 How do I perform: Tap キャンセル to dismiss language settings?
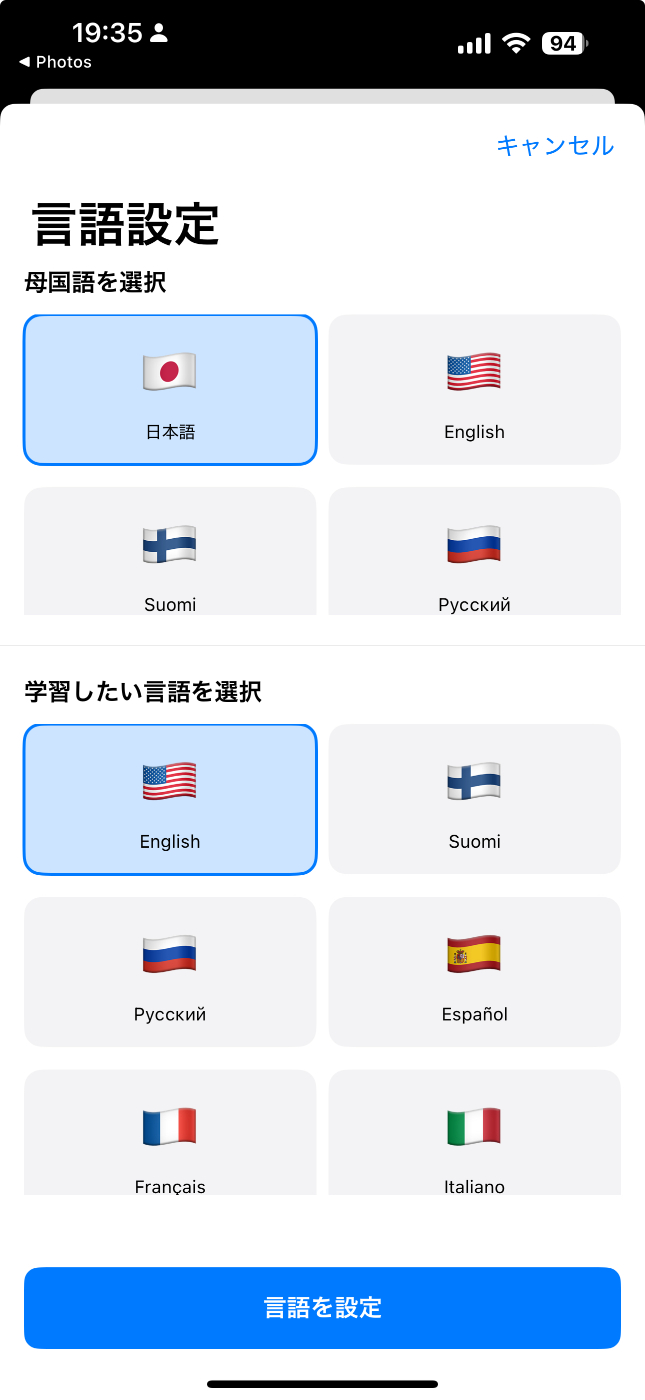[x=555, y=146]
